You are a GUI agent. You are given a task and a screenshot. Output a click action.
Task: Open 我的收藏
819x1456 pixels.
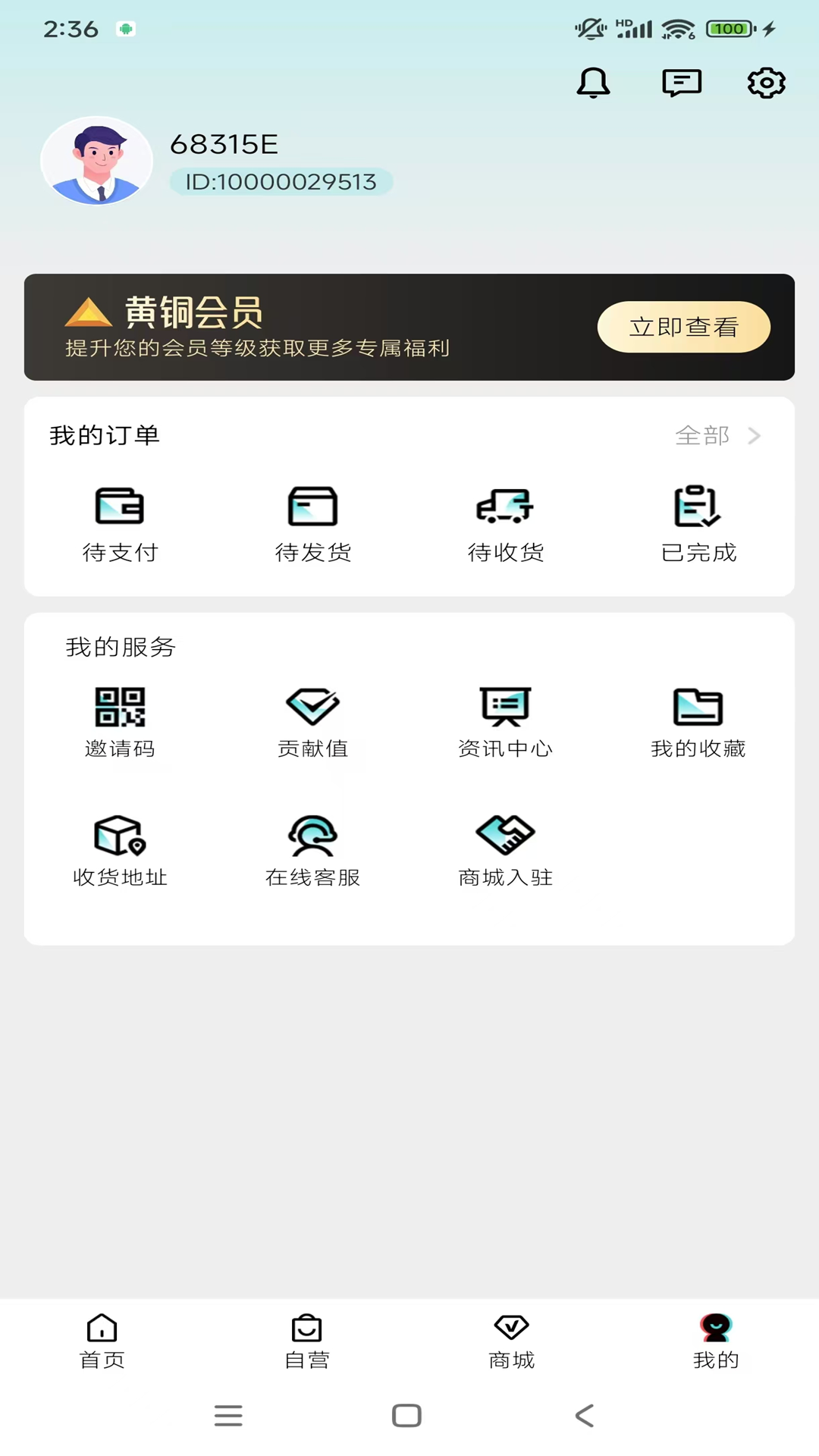point(698,722)
